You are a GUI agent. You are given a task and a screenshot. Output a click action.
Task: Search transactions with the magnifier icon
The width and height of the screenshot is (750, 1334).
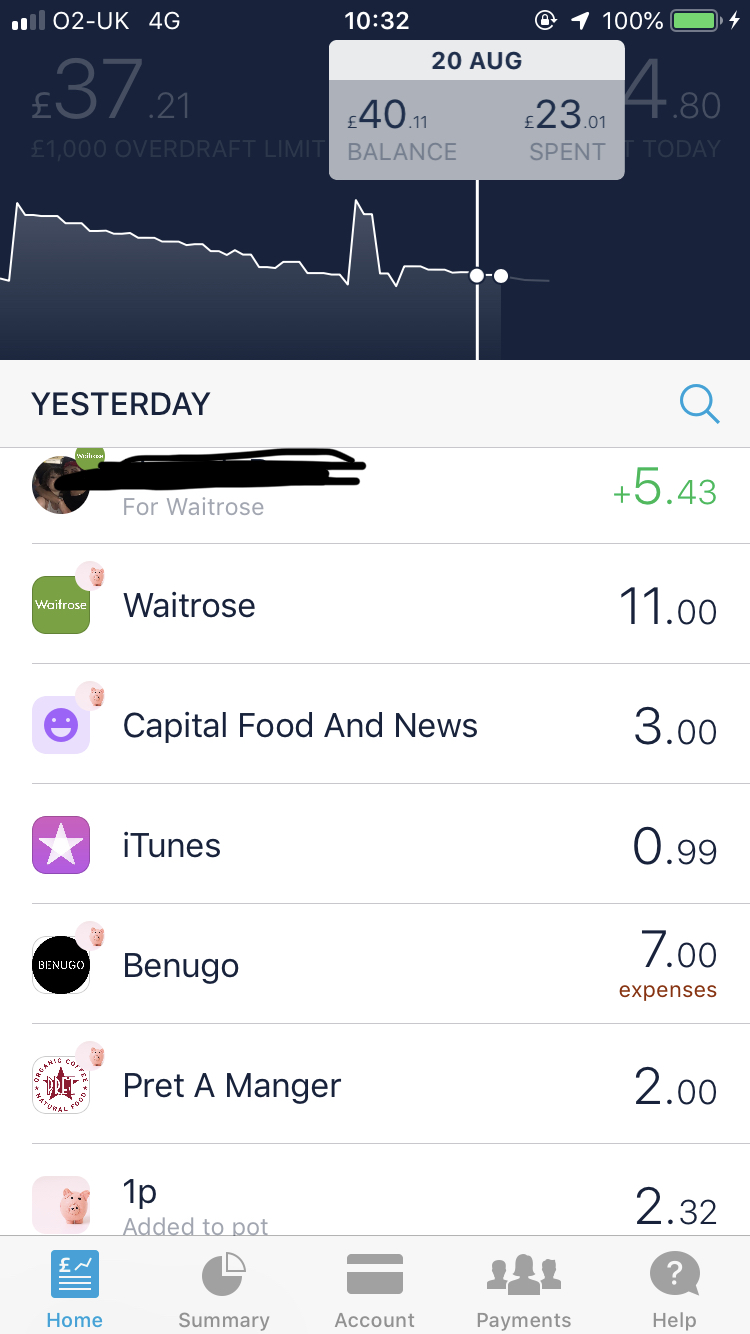(x=699, y=404)
